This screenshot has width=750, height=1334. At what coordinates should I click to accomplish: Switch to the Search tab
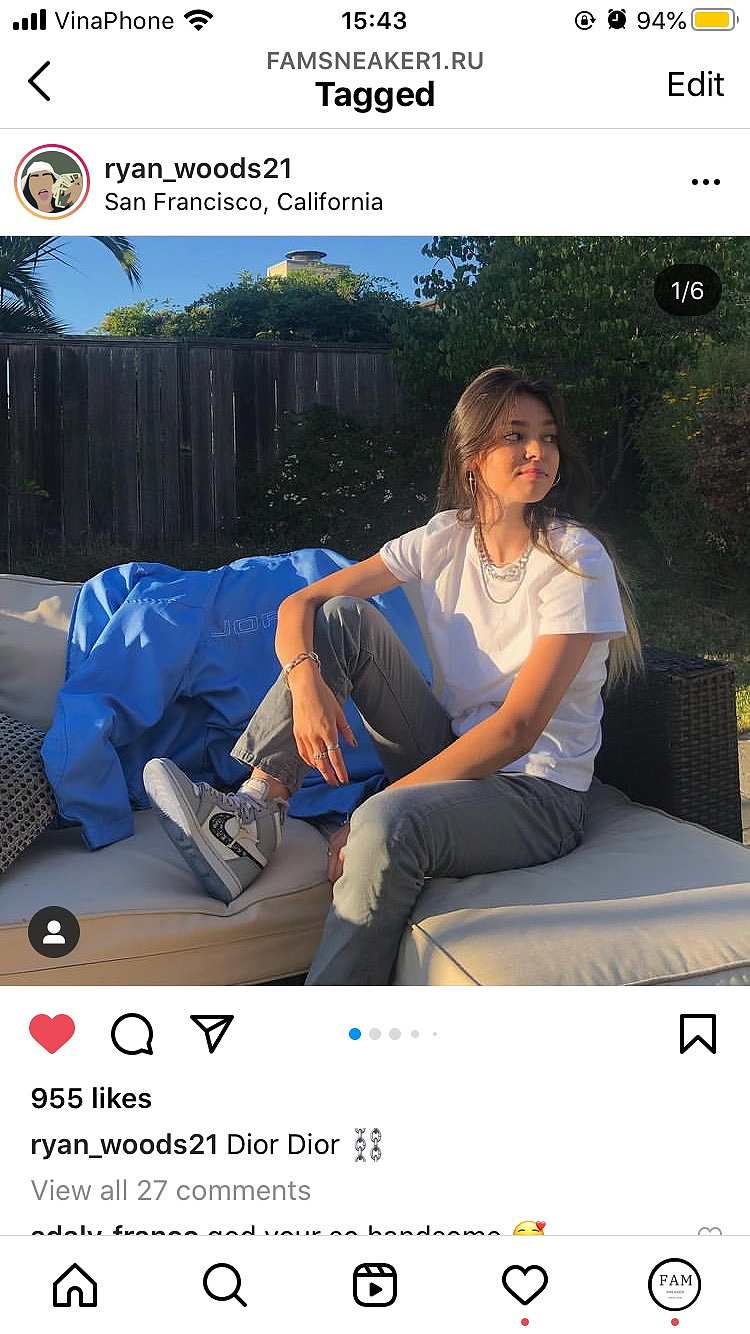[225, 1285]
